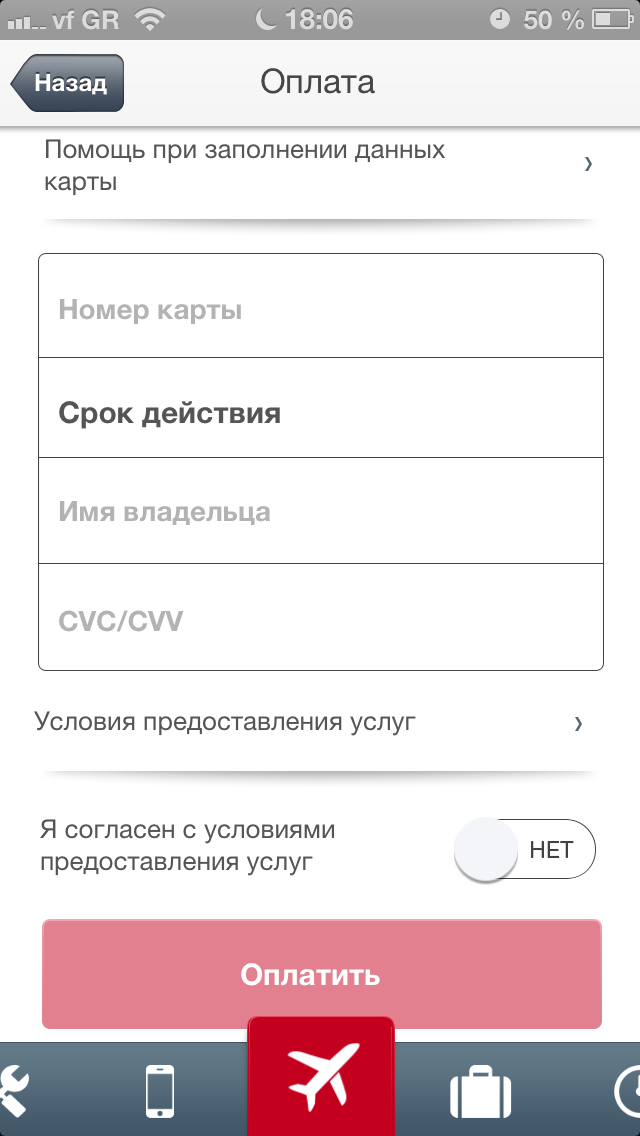Open the wrench tools tab

pos(13,1090)
